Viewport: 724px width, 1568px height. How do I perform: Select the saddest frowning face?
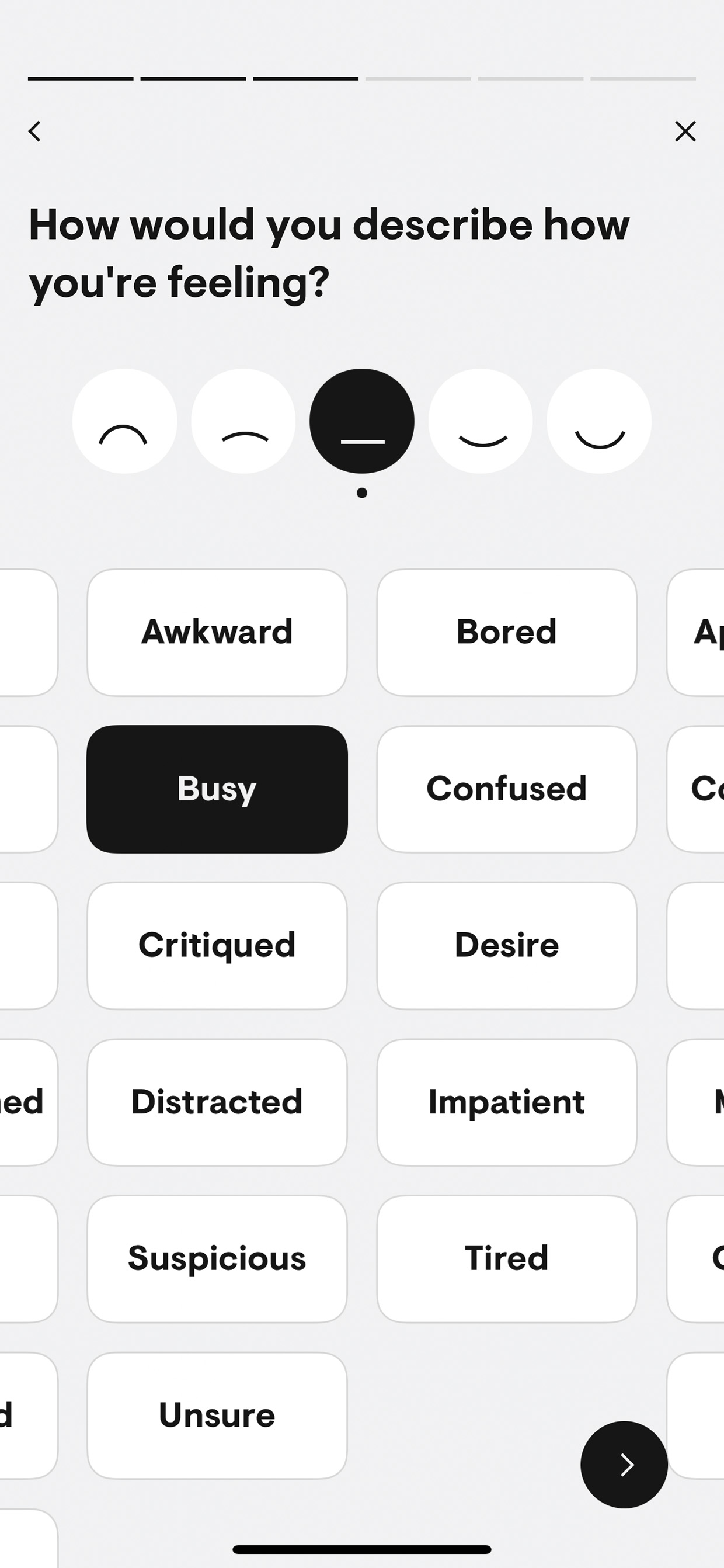[x=125, y=421]
